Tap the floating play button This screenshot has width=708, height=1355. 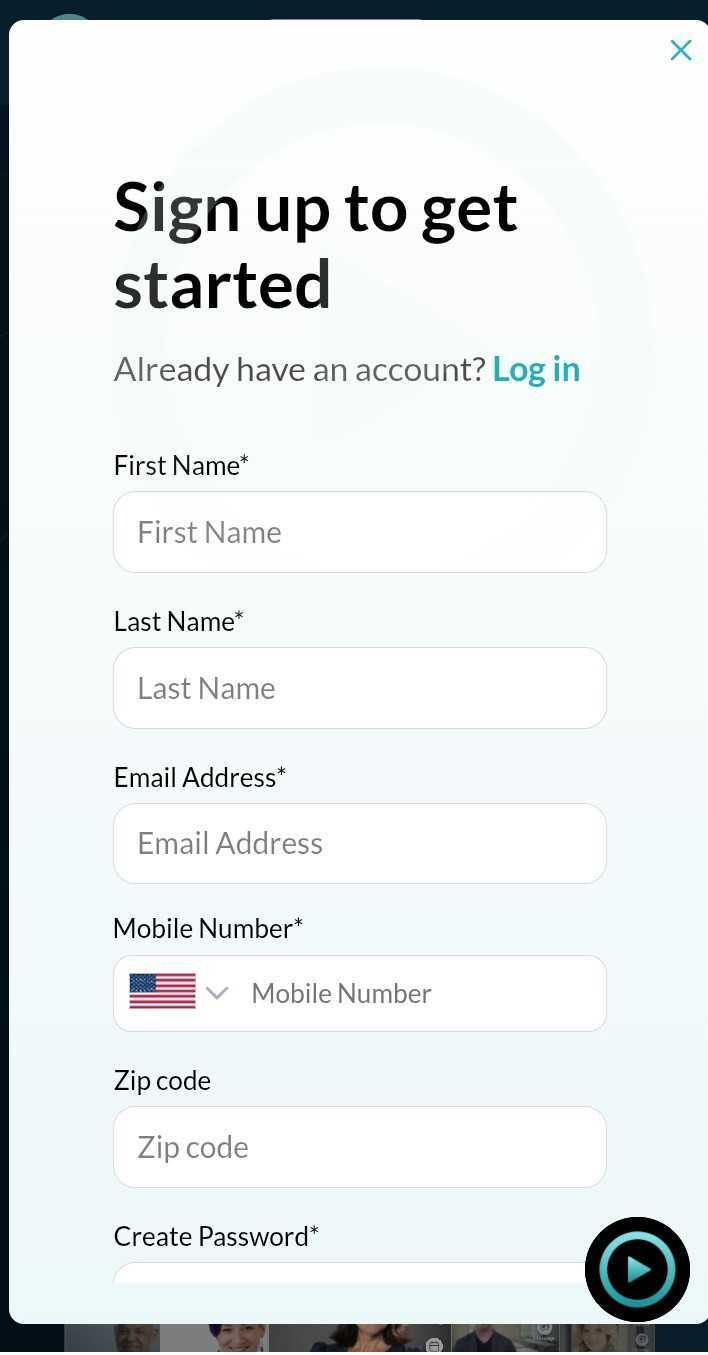(637, 1270)
